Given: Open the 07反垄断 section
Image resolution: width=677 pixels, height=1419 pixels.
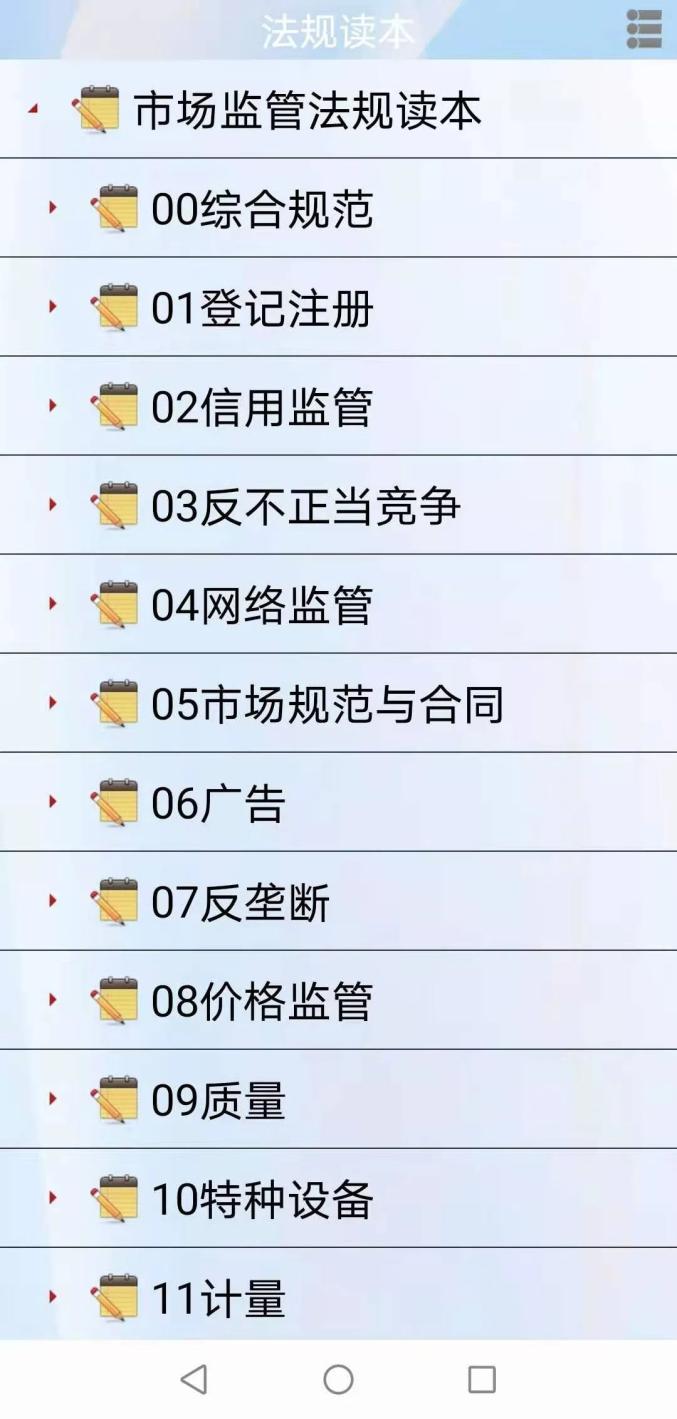Looking at the screenshot, I should pos(240,902).
